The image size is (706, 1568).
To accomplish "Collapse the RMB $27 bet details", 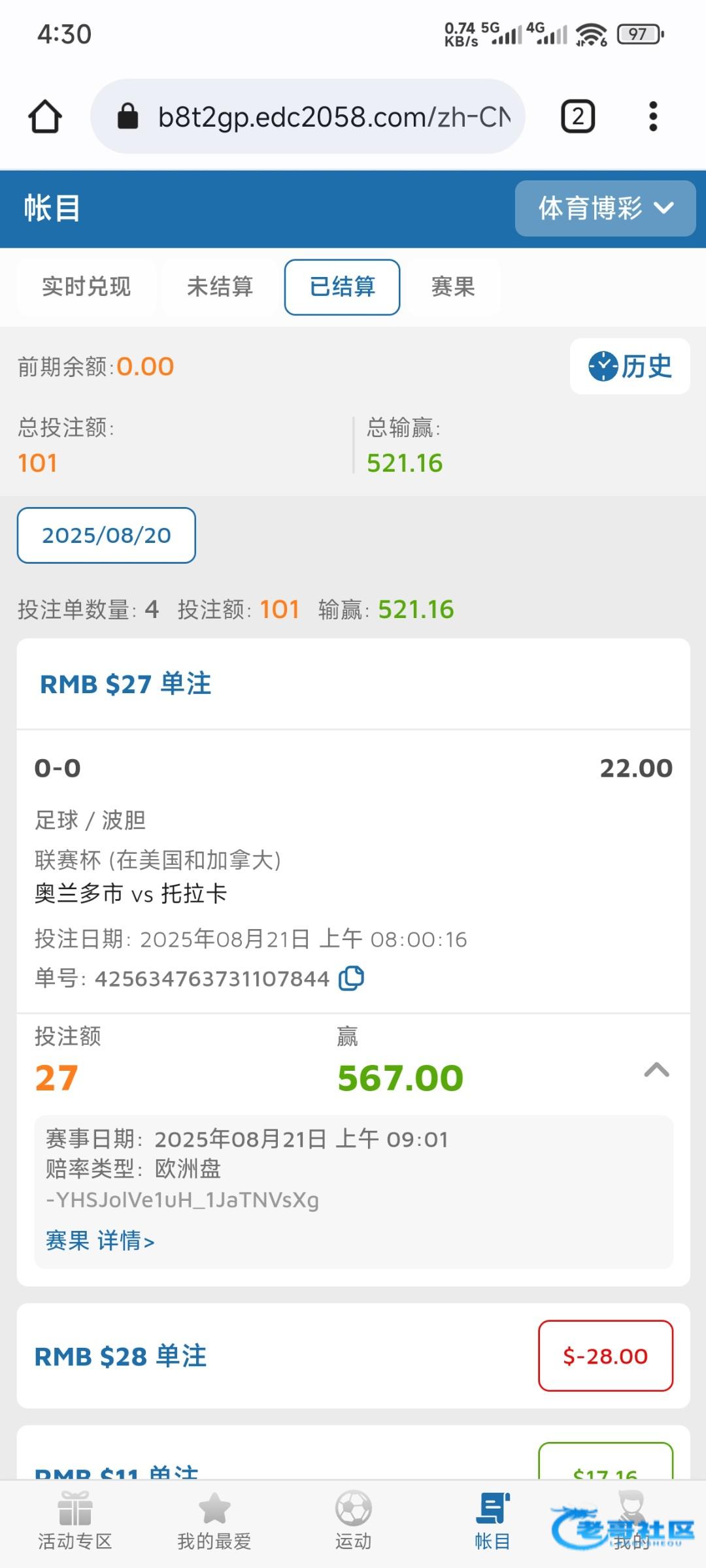I will pos(656,1070).
